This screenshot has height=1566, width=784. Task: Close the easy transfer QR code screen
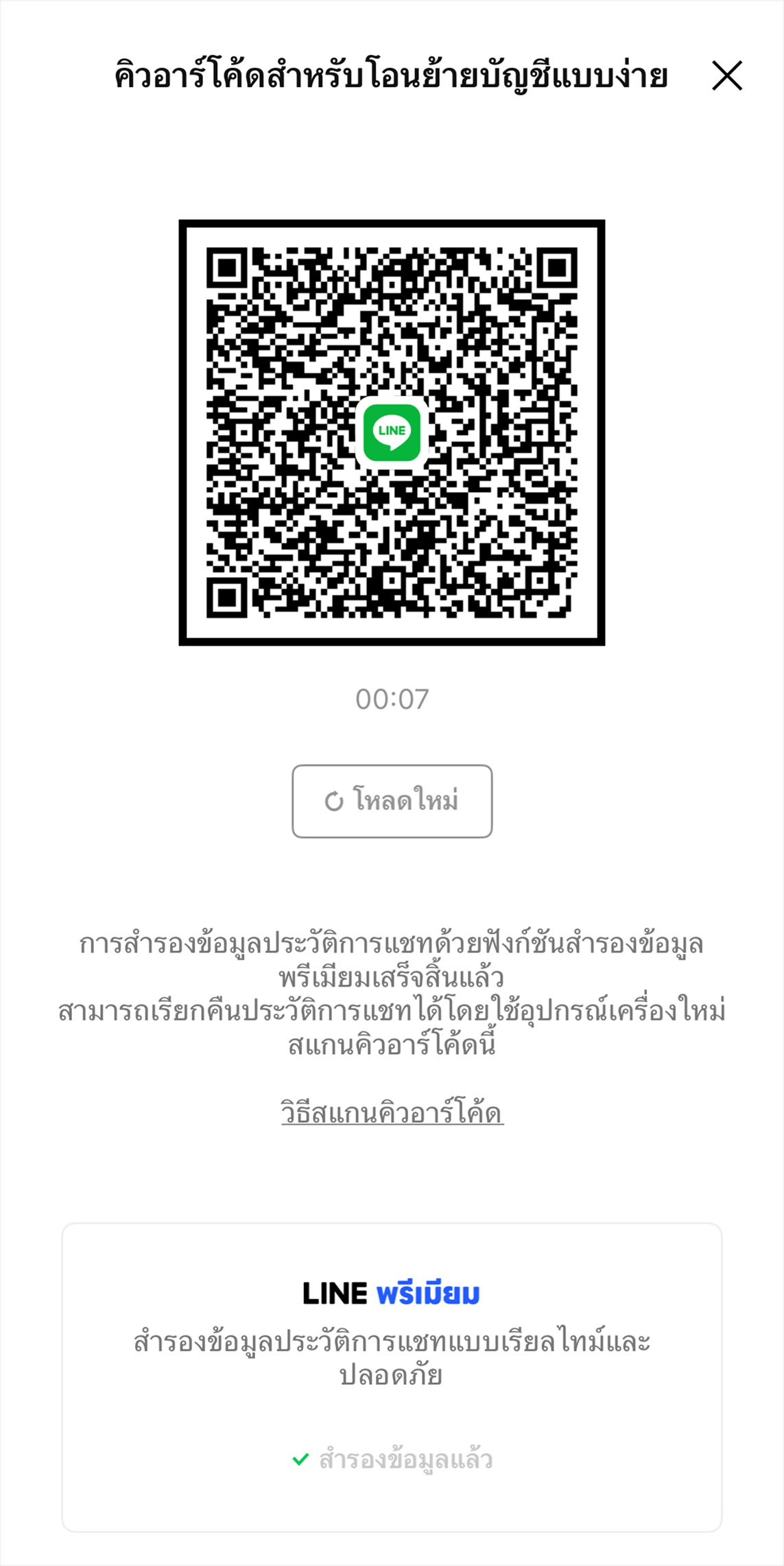(727, 75)
